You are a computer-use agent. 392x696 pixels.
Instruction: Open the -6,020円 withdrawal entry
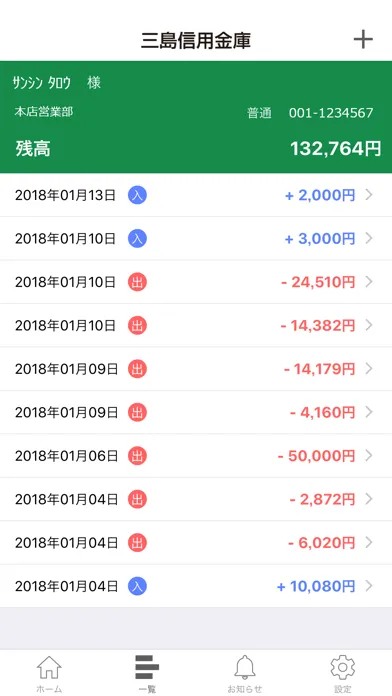(x=196, y=543)
